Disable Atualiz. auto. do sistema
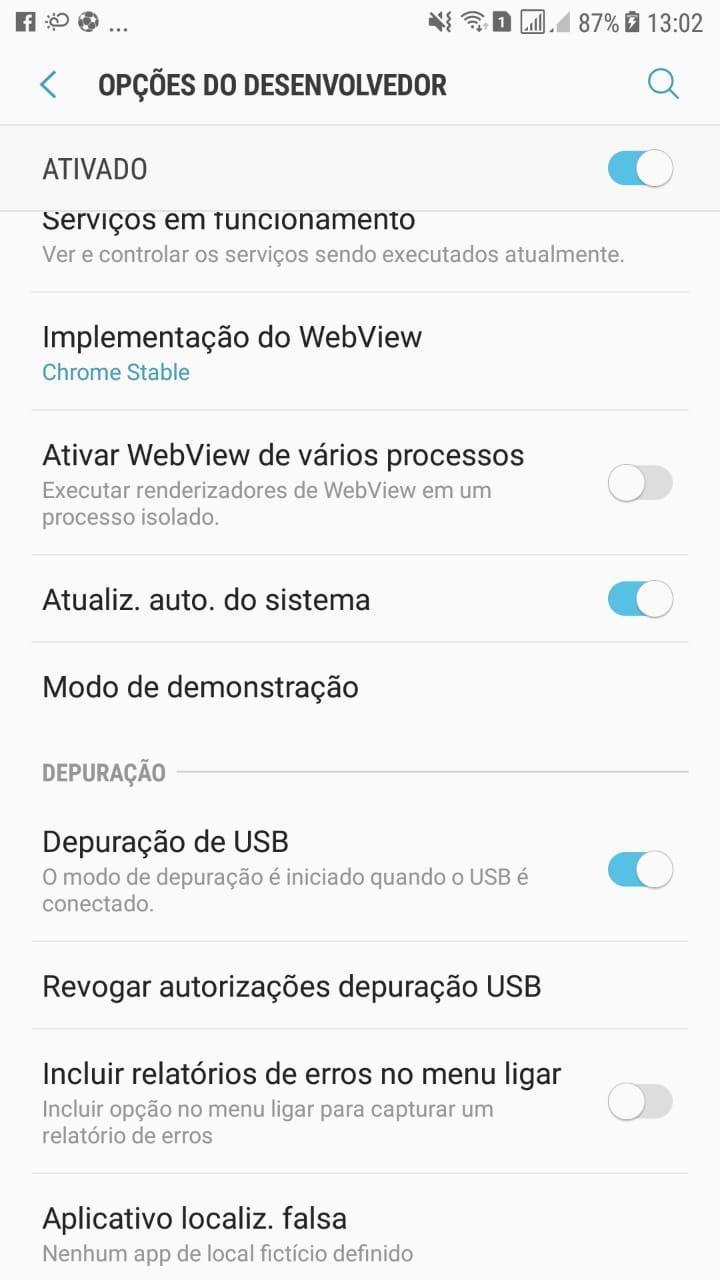The height and width of the screenshot is (1280, 720). 640,599
